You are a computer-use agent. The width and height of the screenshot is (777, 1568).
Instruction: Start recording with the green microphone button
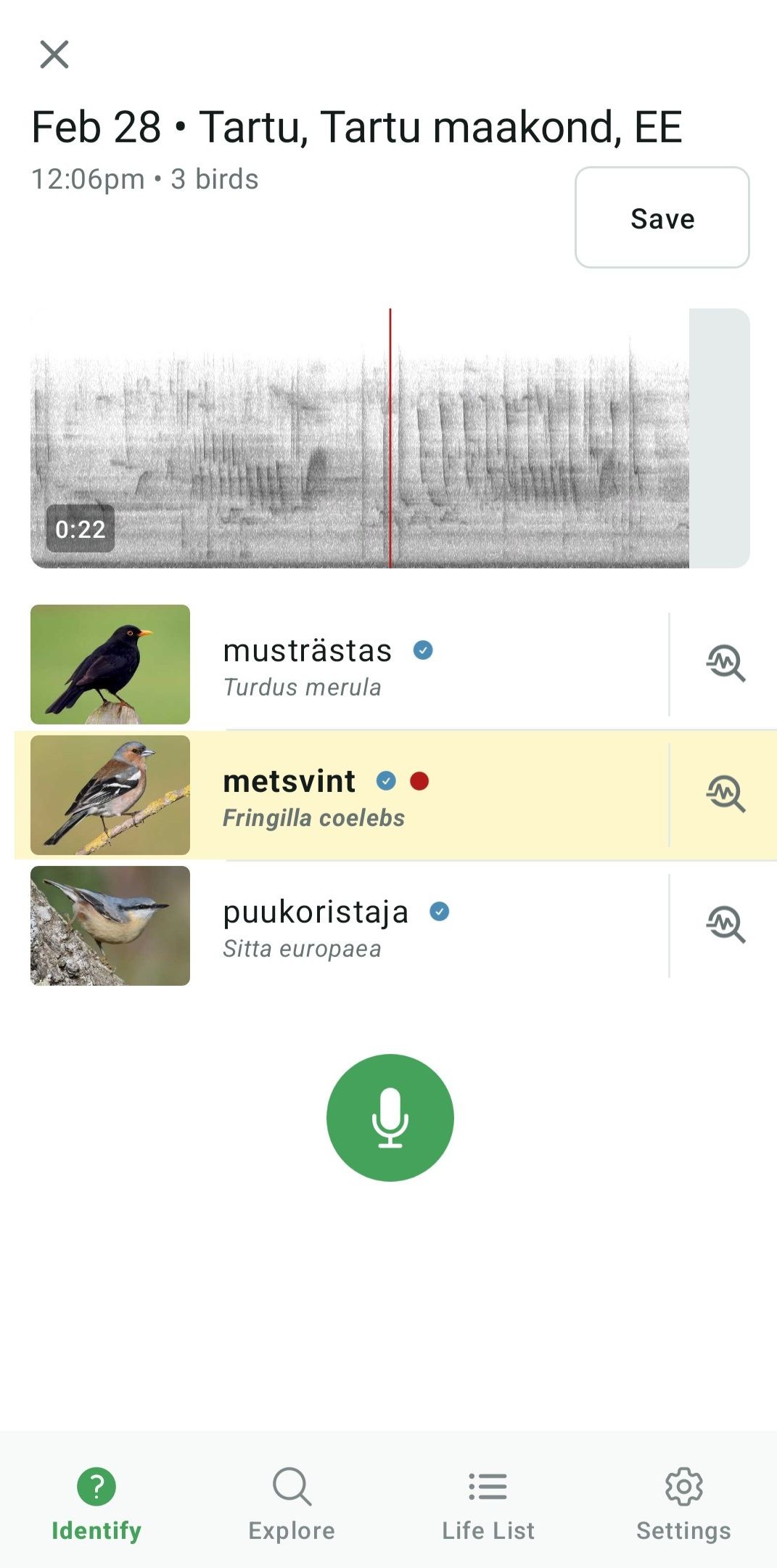[390, 1118]
